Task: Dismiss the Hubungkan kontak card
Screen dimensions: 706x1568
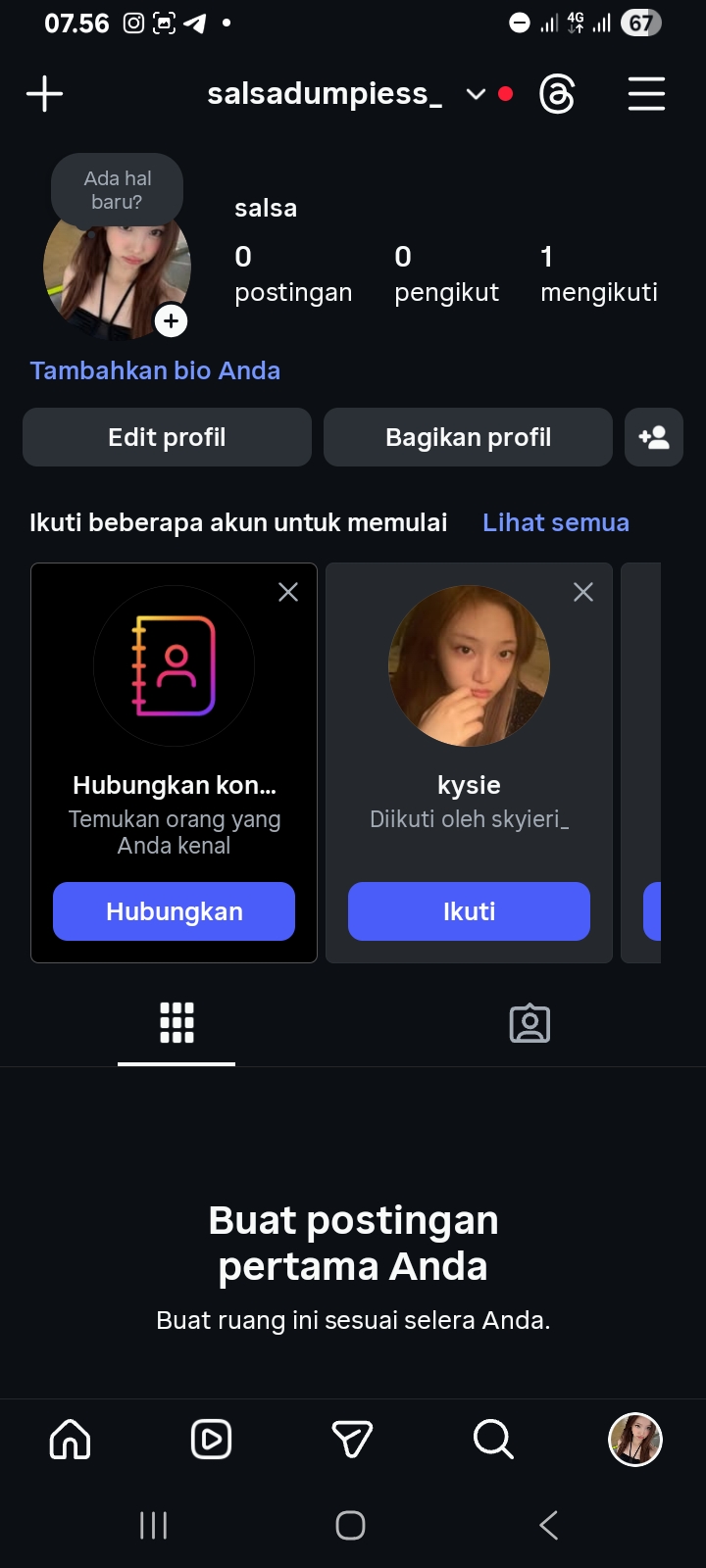Action: click(288, 592)
